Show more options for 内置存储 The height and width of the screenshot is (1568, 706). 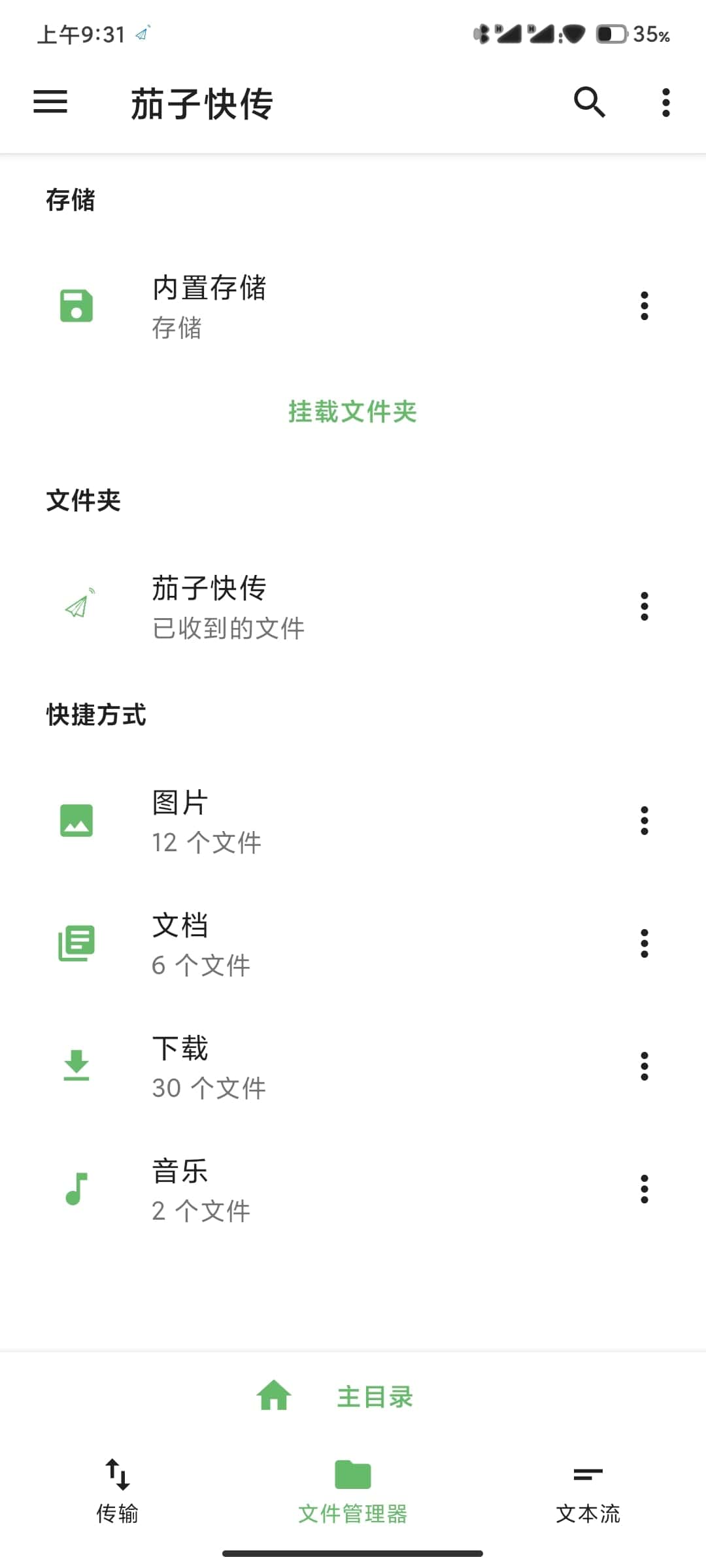click(644, 306)
